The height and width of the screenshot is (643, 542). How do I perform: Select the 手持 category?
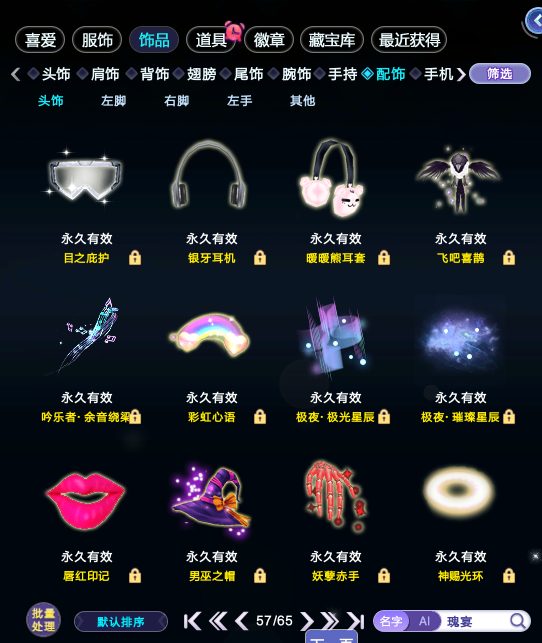(x=342, y=74)
